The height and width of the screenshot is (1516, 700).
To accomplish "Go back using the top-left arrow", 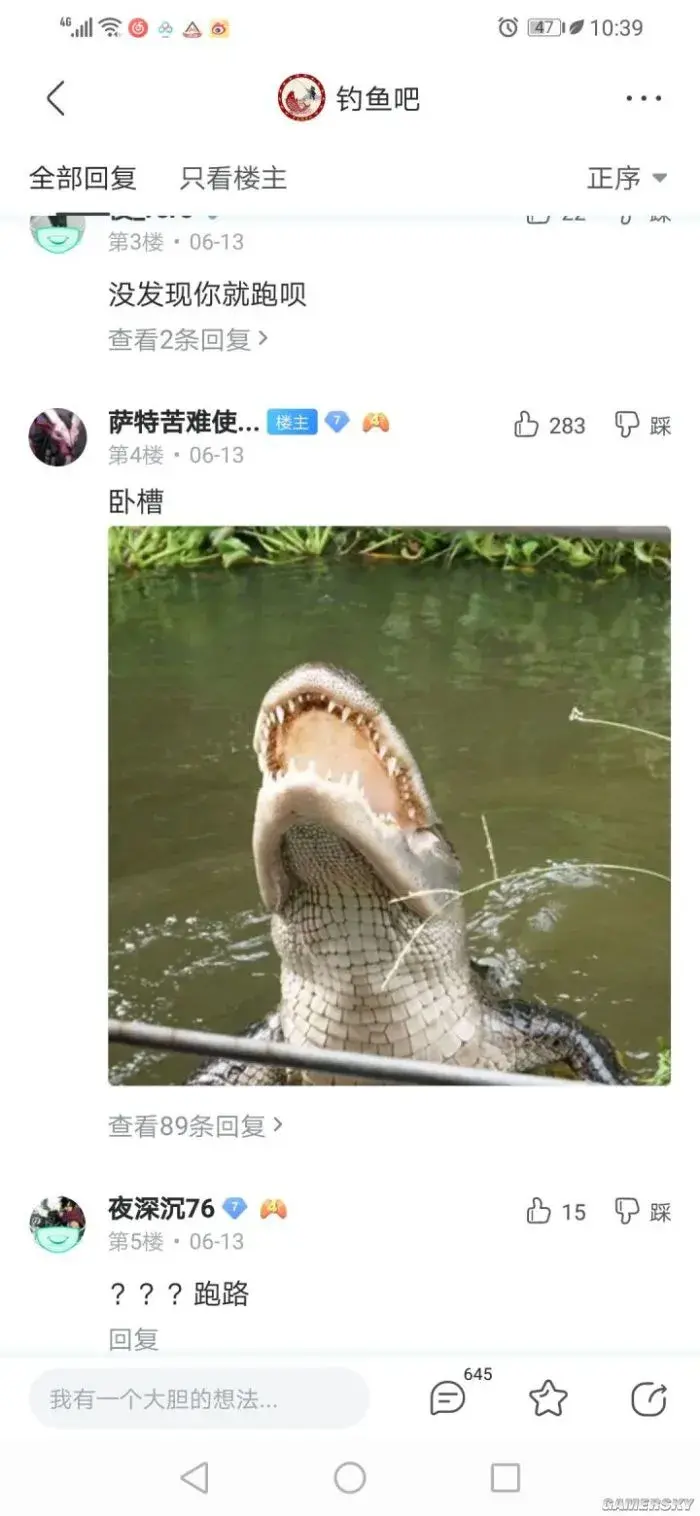I will [56, 98].
